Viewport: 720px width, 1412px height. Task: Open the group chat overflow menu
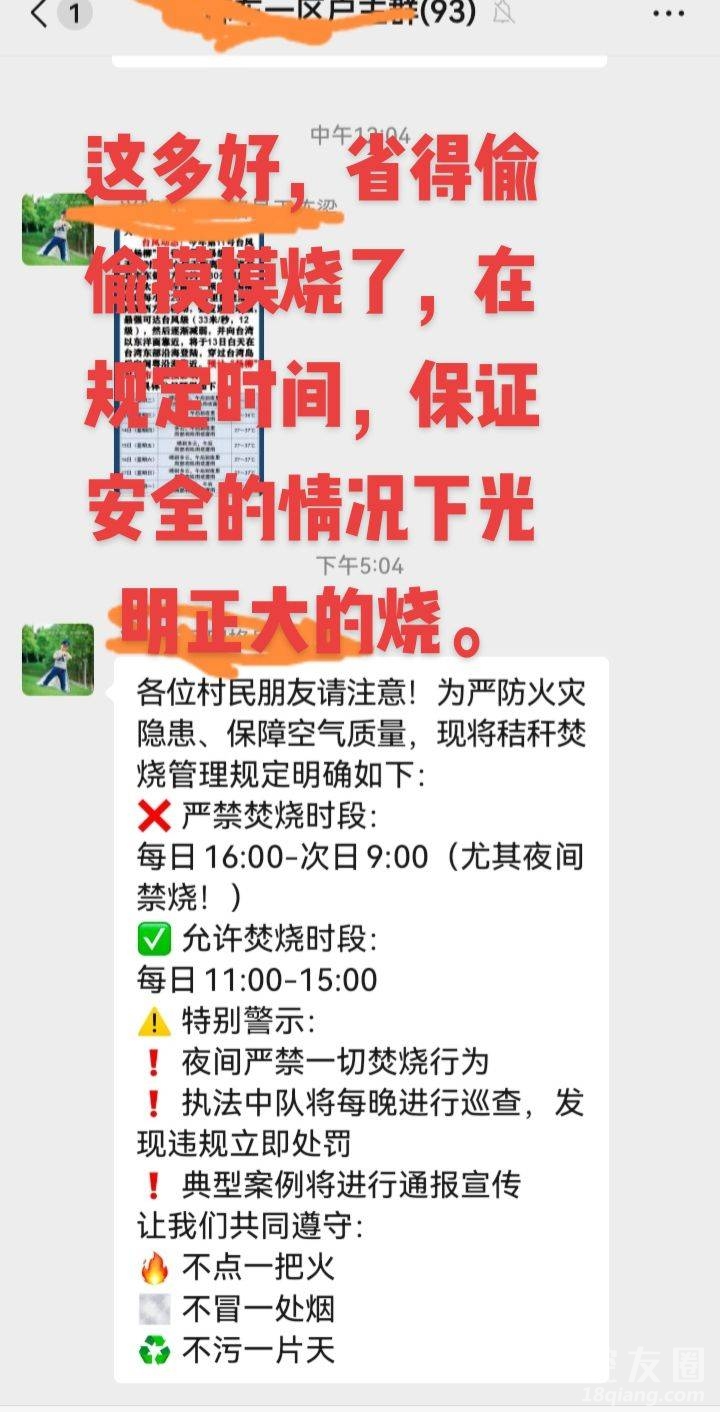click(x=668, y=15)
